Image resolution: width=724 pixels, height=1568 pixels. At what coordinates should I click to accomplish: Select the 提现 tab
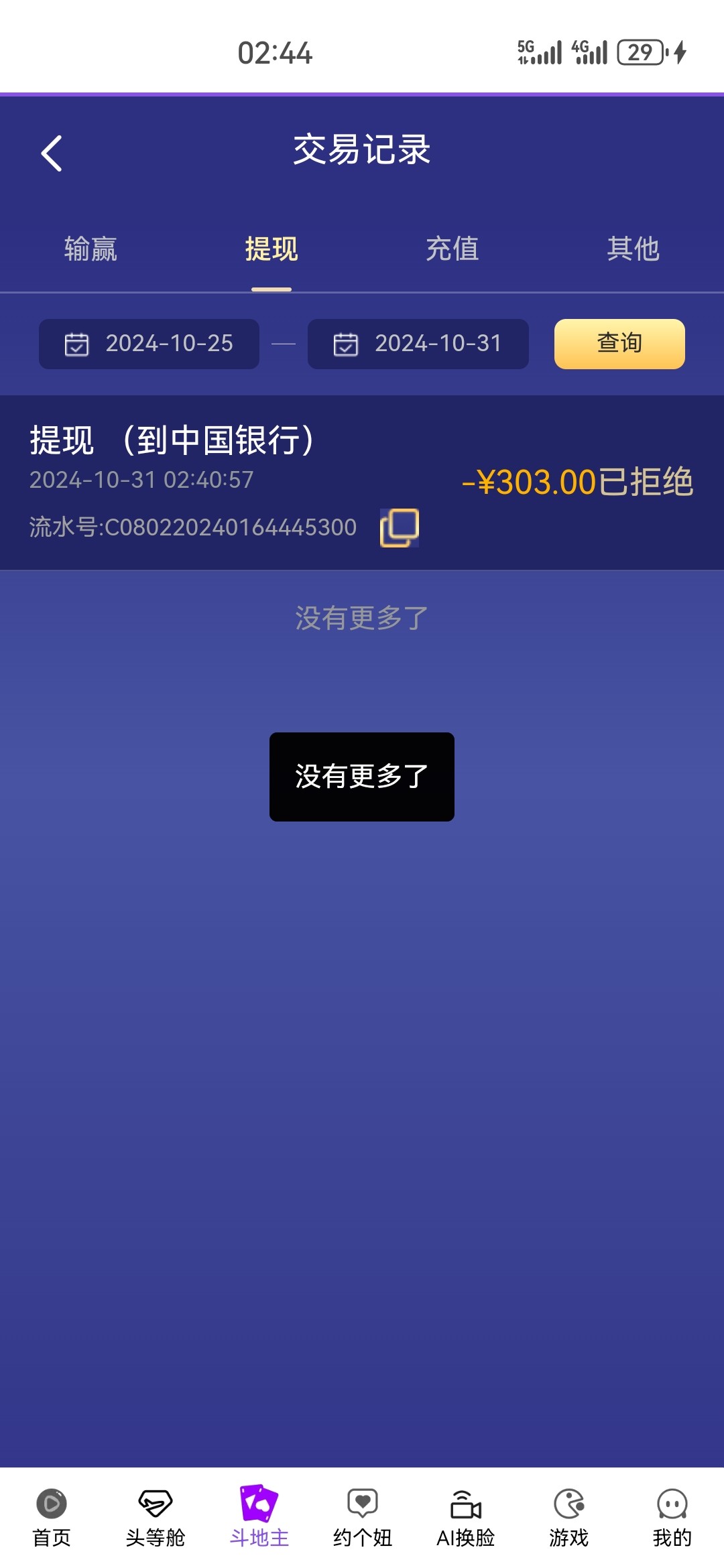point(271,249)
